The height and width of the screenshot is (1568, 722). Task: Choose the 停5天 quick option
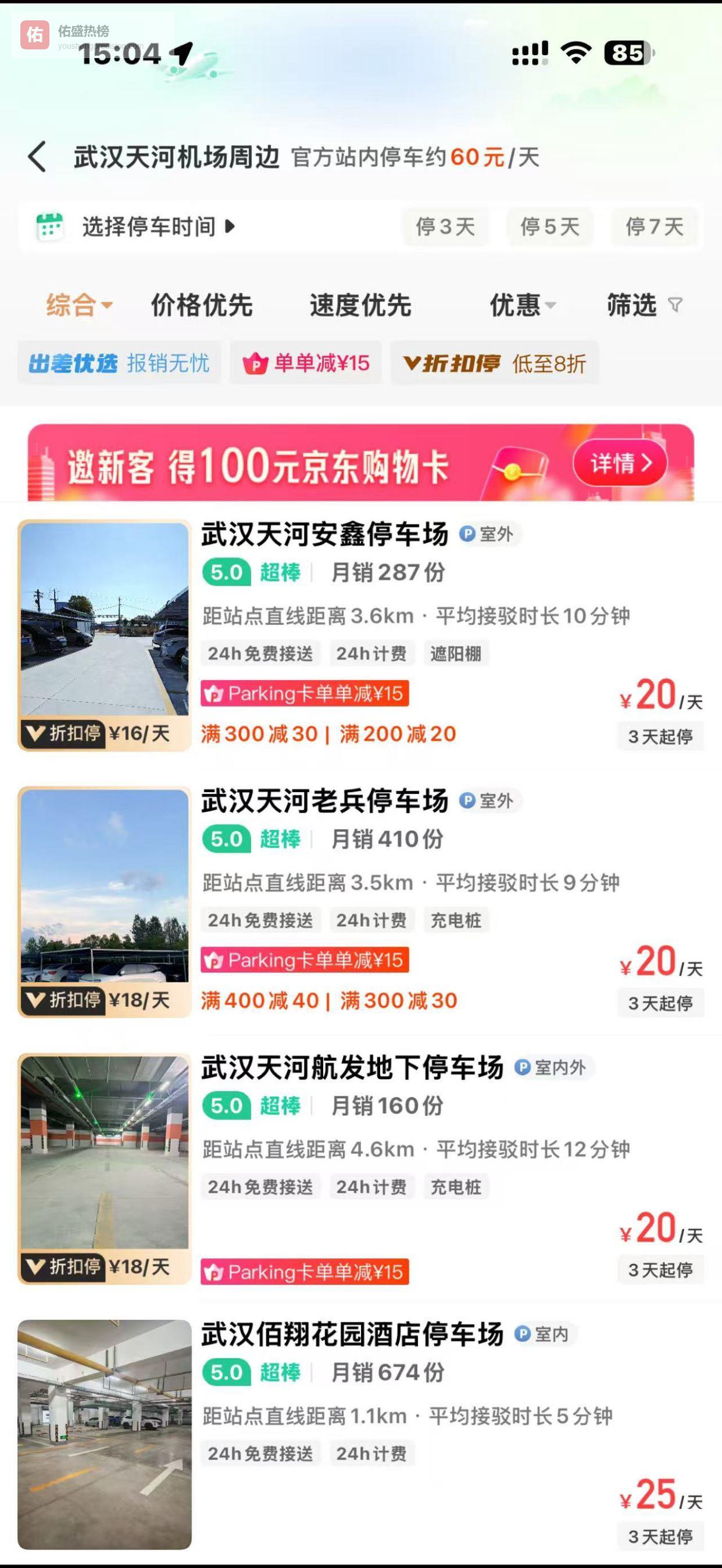pos(550,227)
